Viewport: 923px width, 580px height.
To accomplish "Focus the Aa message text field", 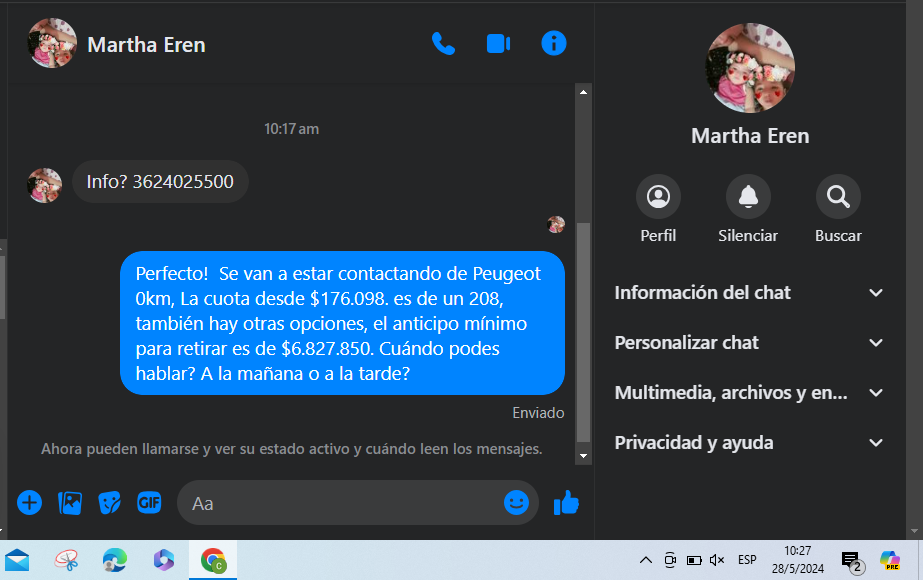I will (x=340, y=503).
